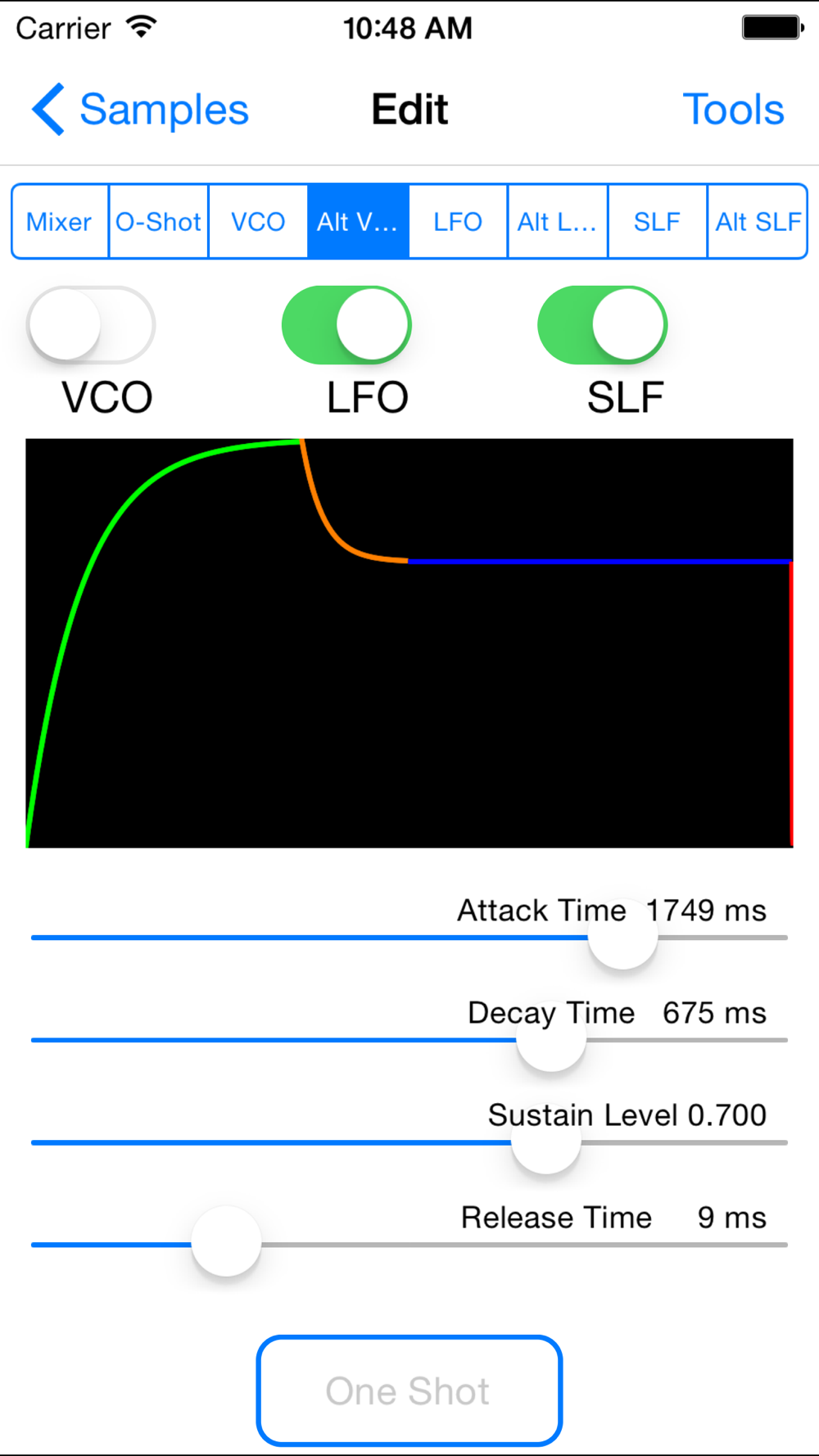This screenshot has width=819, height=1456.
Task: Disable the LFO switch
Action: coord(346,325)
